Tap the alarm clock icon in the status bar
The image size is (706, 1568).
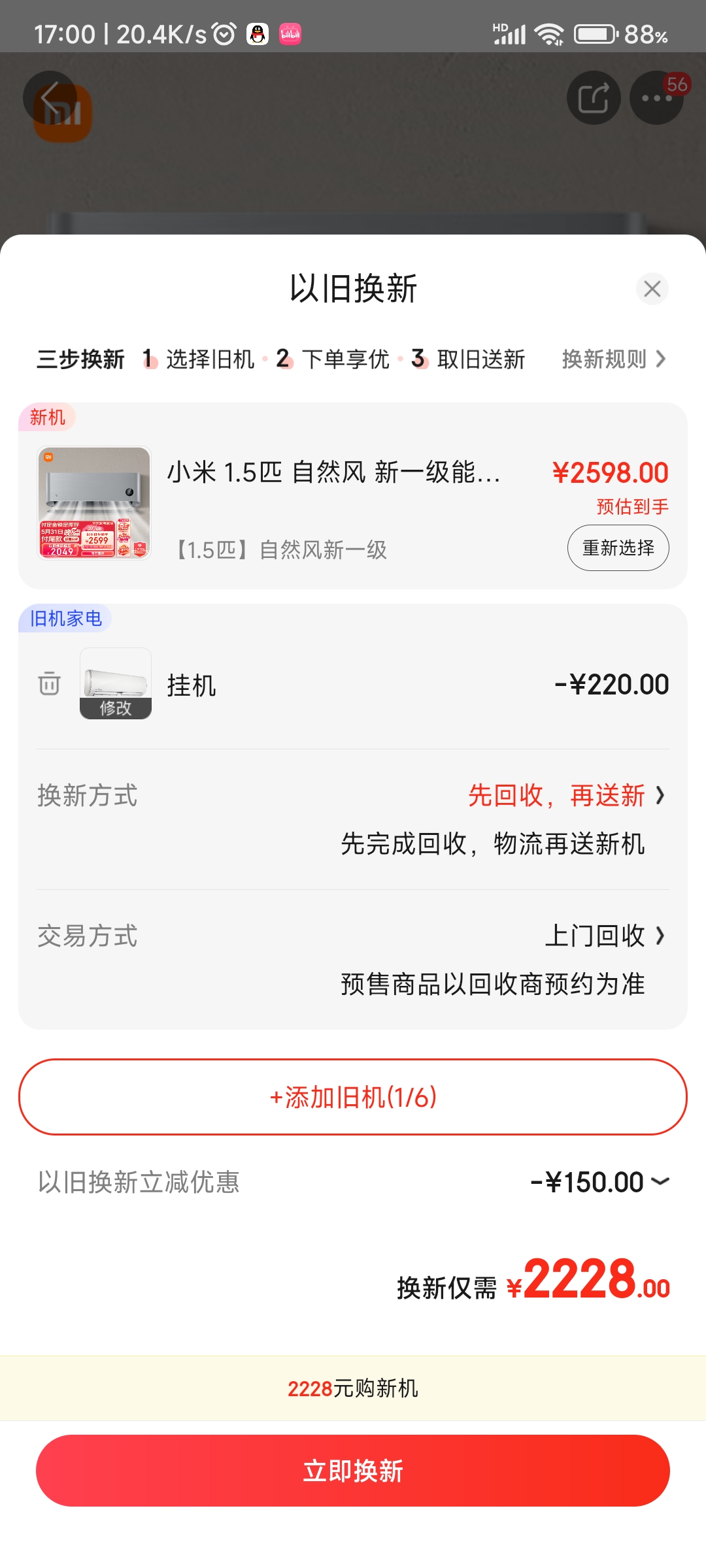pyautogui.click(x=223, y=33)
